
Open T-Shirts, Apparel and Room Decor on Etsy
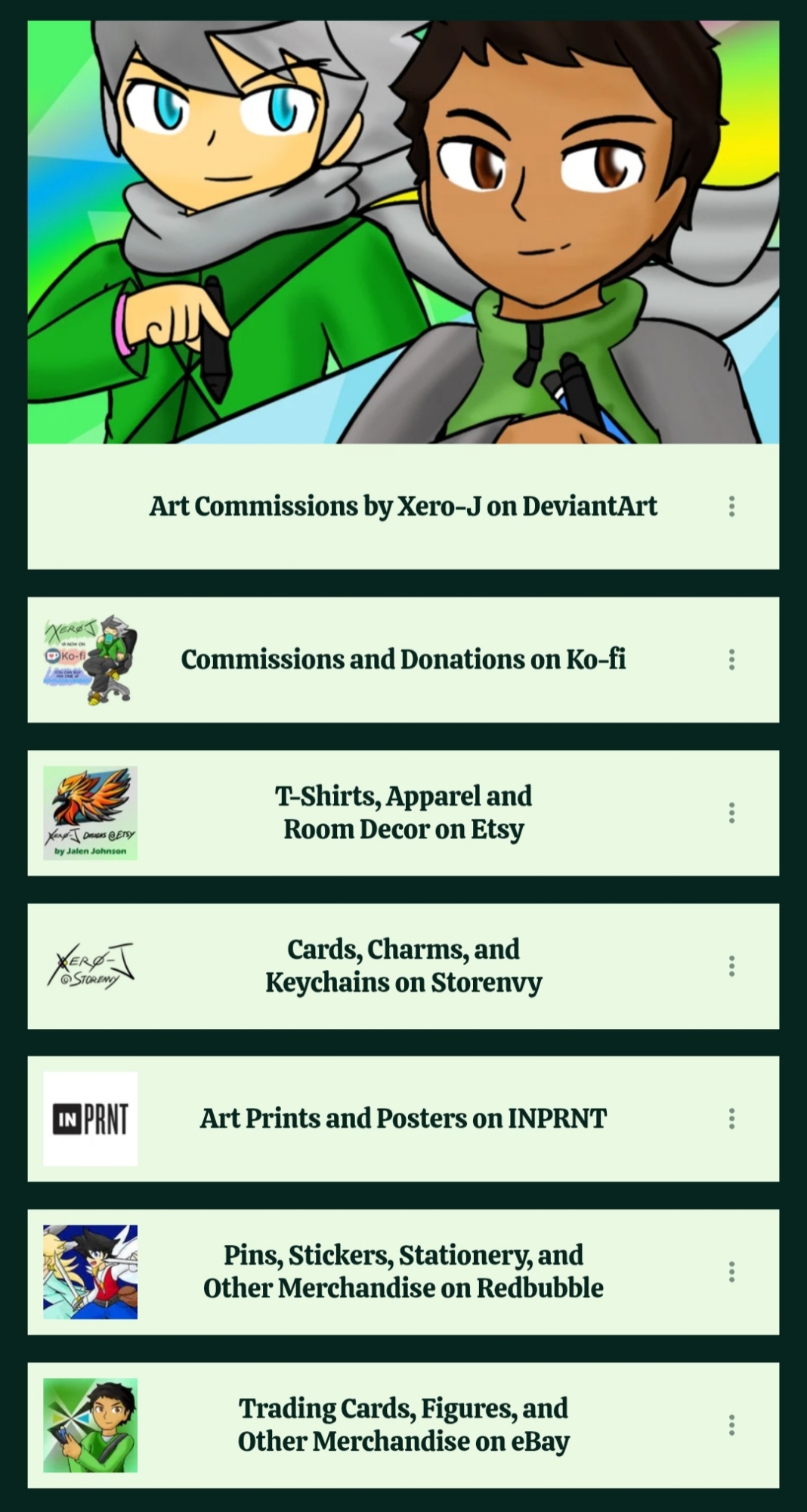pyautogui.click(x=403, y=813)
